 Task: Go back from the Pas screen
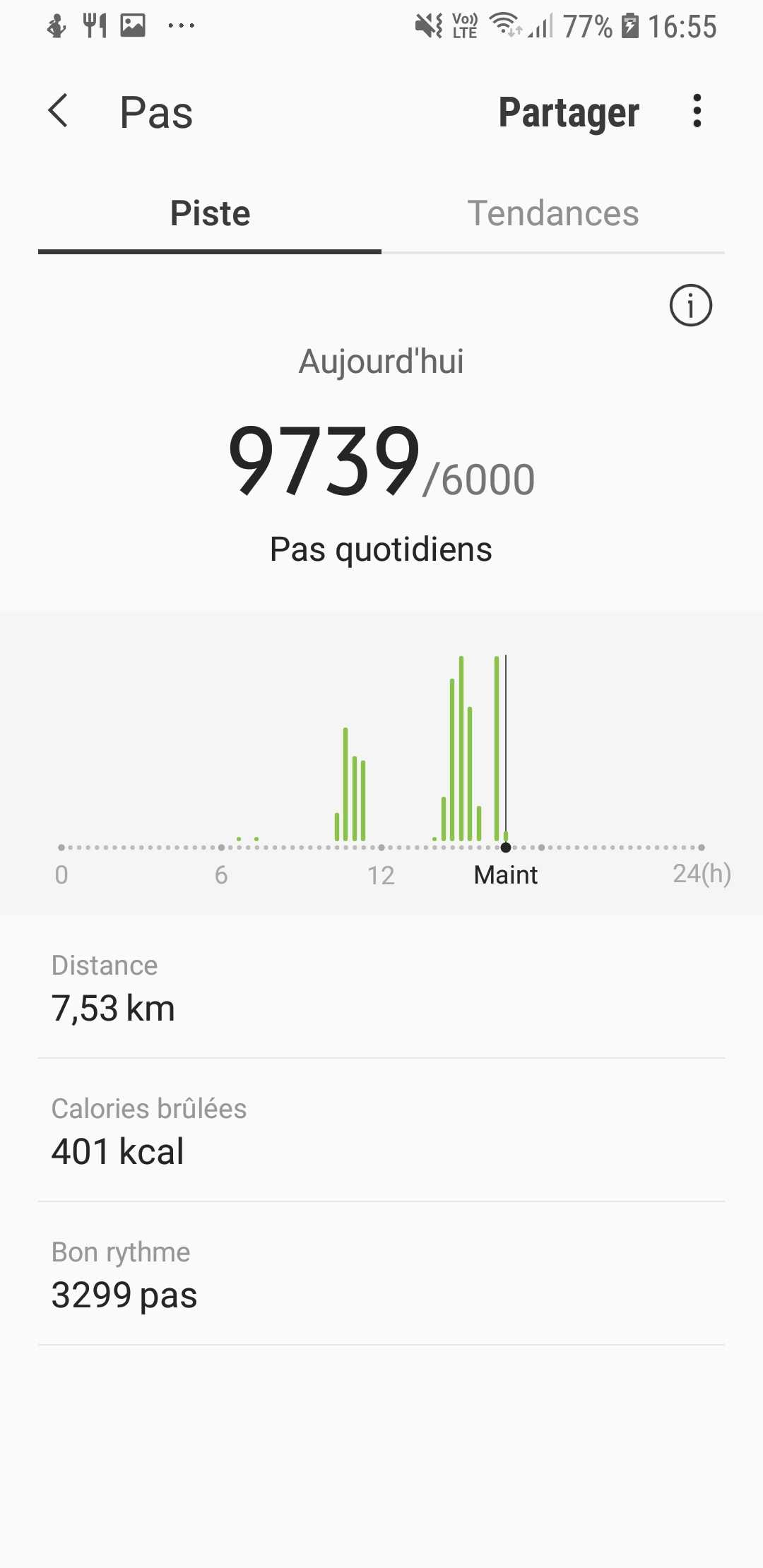58,112
